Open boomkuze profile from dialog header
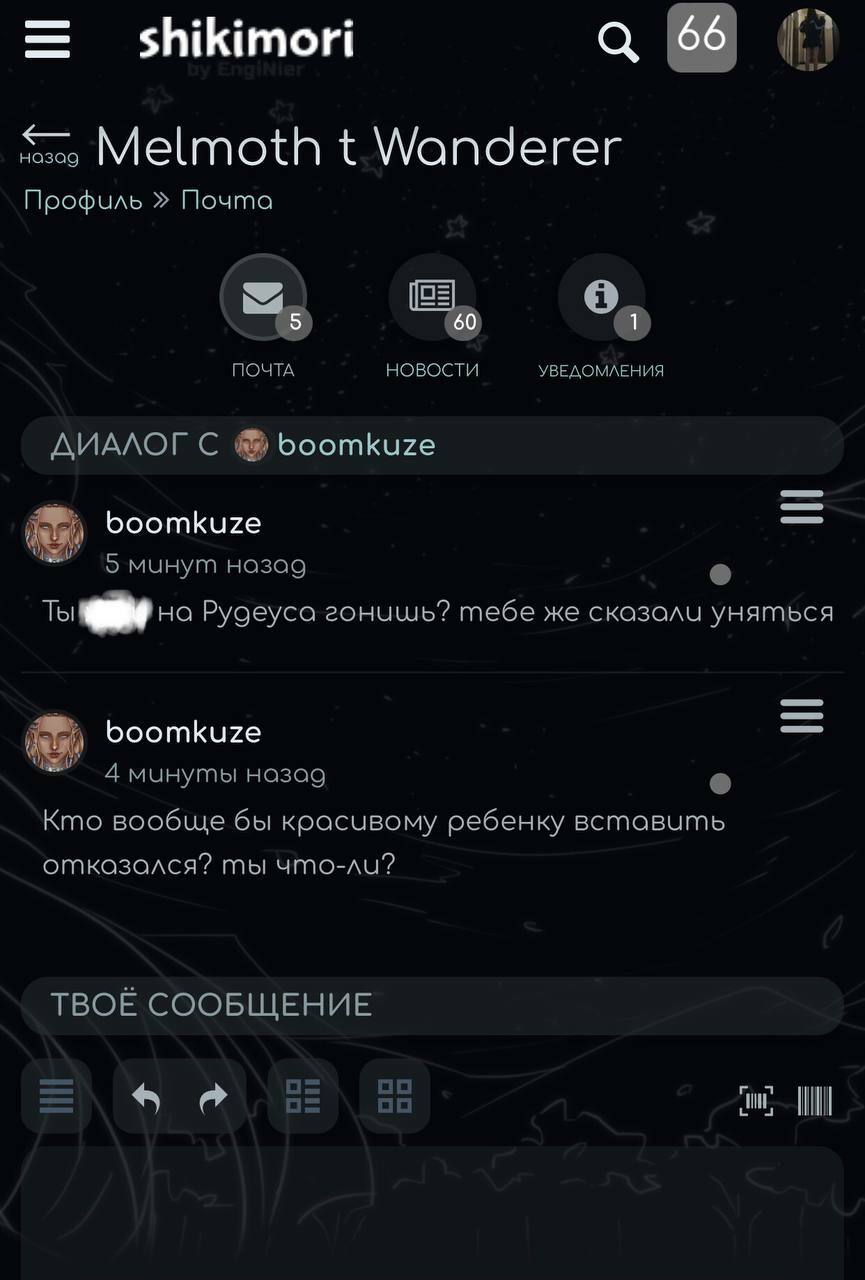865x1280 pixels. click(x=356, y=444)
